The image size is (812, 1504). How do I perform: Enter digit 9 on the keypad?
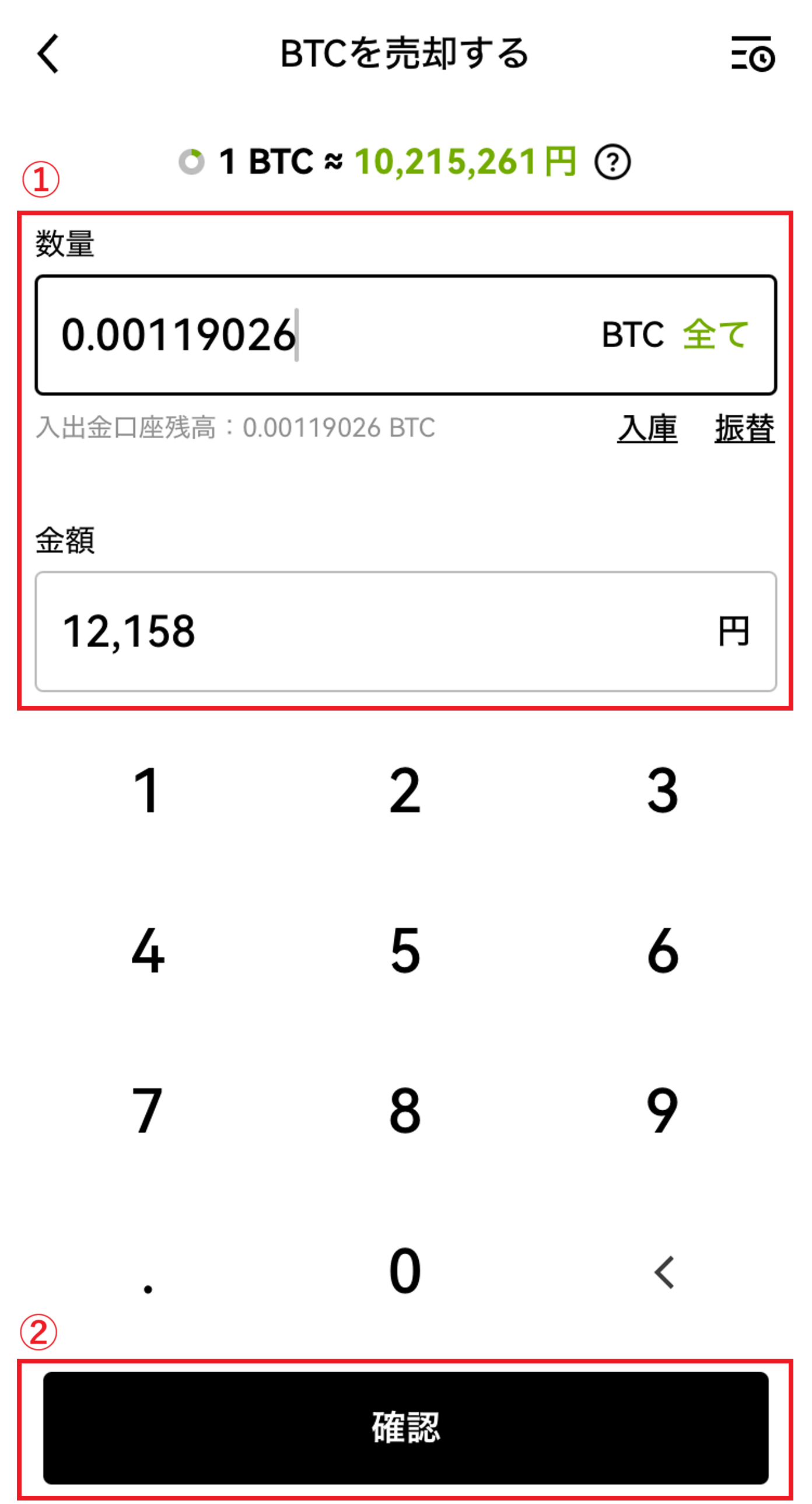point(663,1110)
